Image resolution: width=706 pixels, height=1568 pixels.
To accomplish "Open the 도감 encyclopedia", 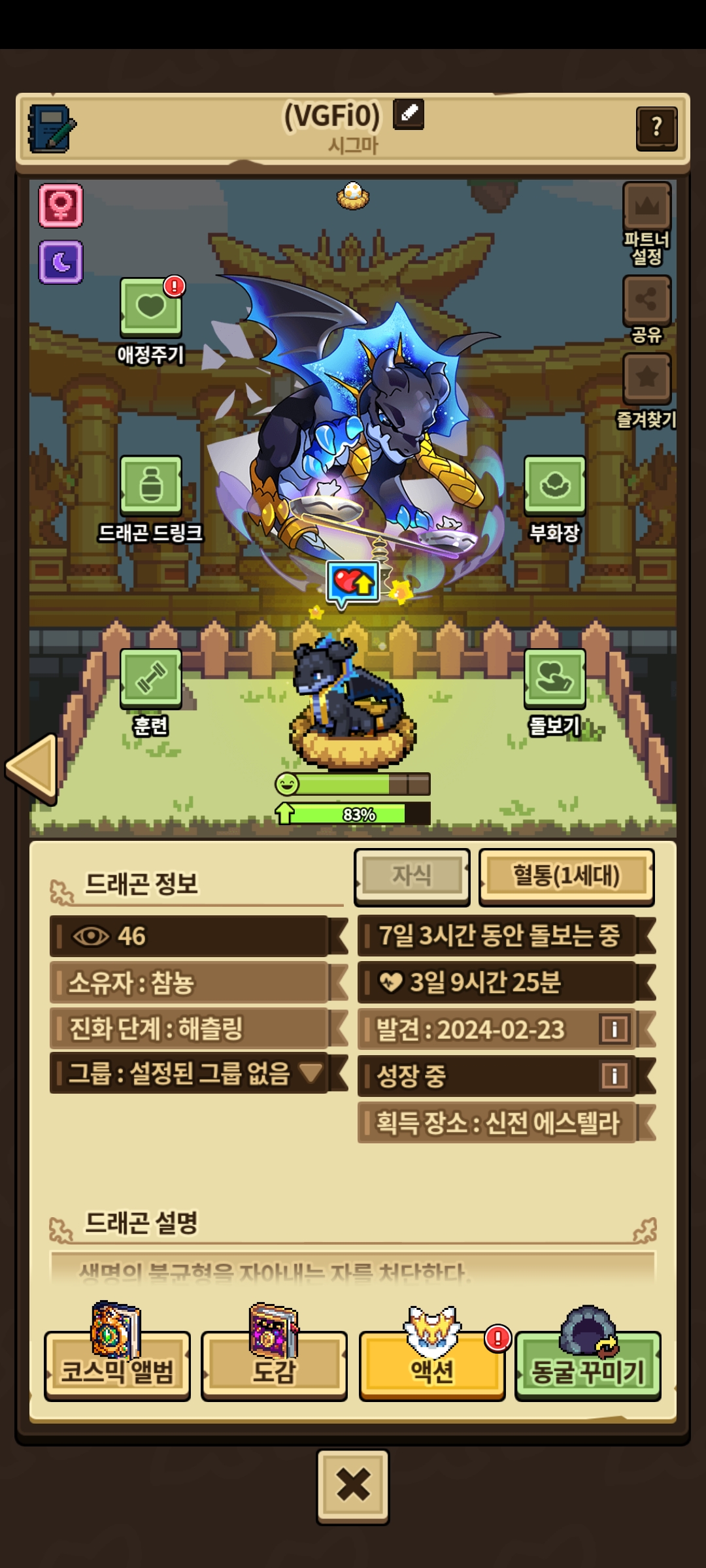I will coord(274,1366).
